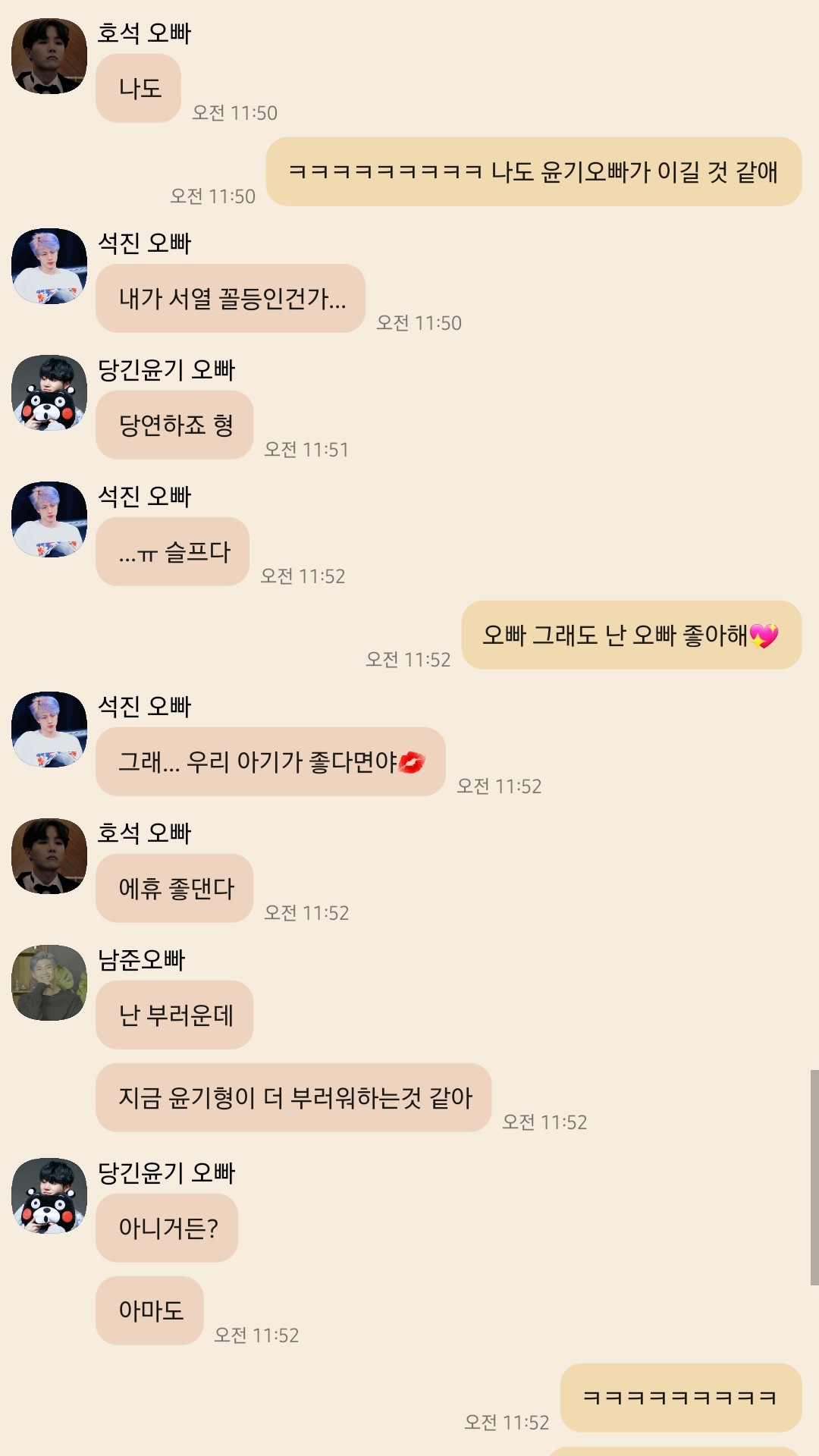819x1456 pixels.
Task: Tap 석진 오빠's avatar beside '...ㅠ 슬프다'
Action: (49, 519)
